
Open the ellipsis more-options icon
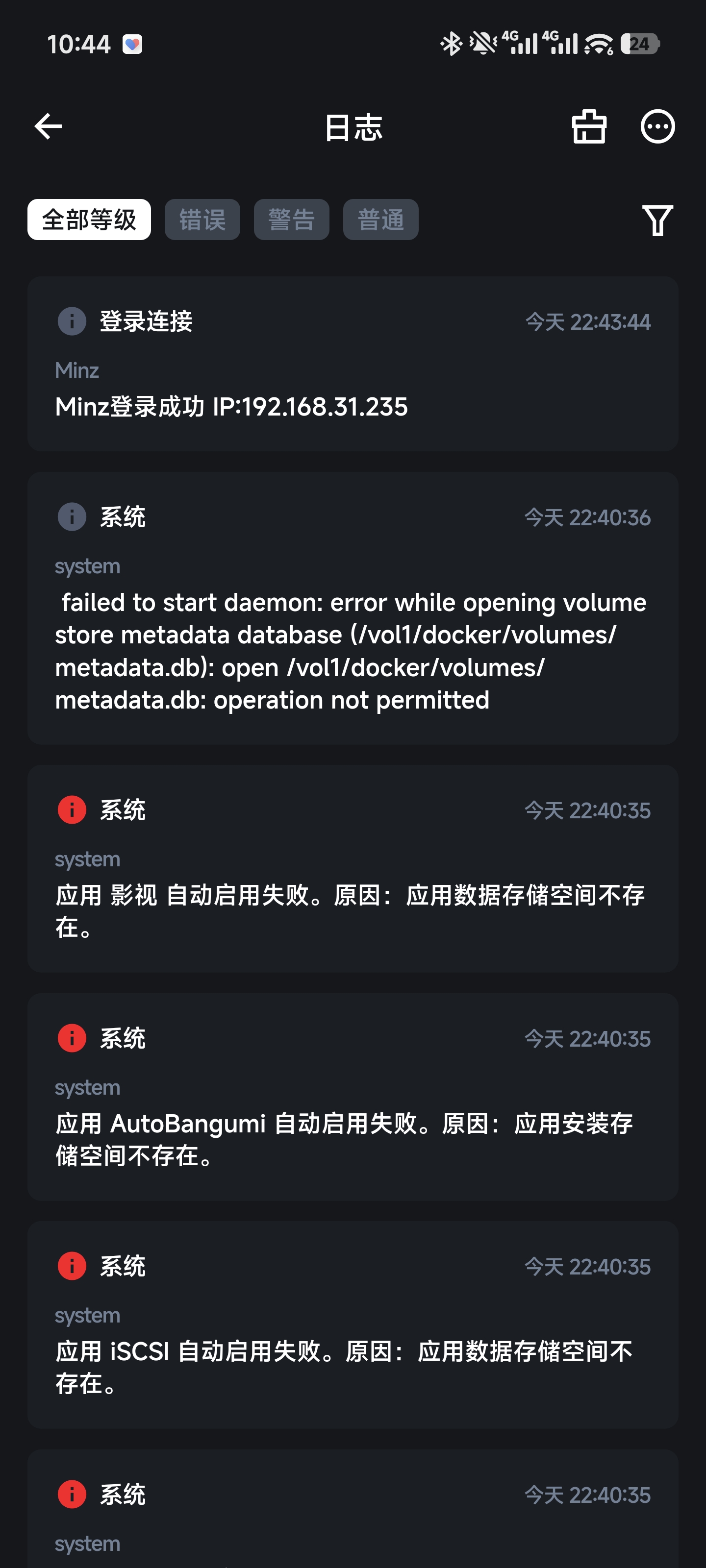click(658, 126)
